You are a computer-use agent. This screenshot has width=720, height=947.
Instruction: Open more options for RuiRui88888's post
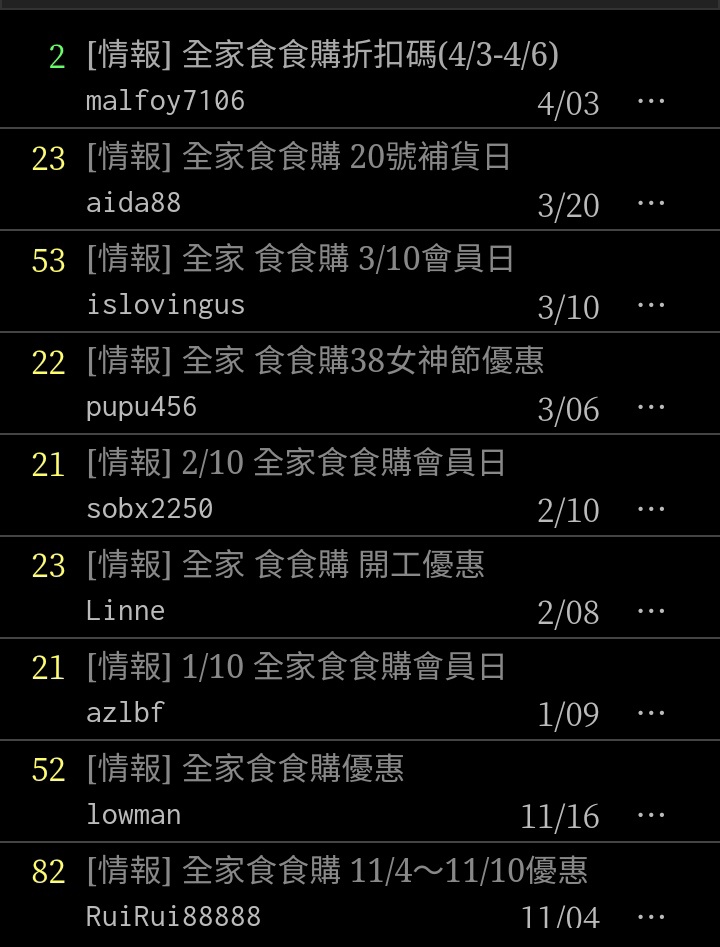click(x=651, y=916)
